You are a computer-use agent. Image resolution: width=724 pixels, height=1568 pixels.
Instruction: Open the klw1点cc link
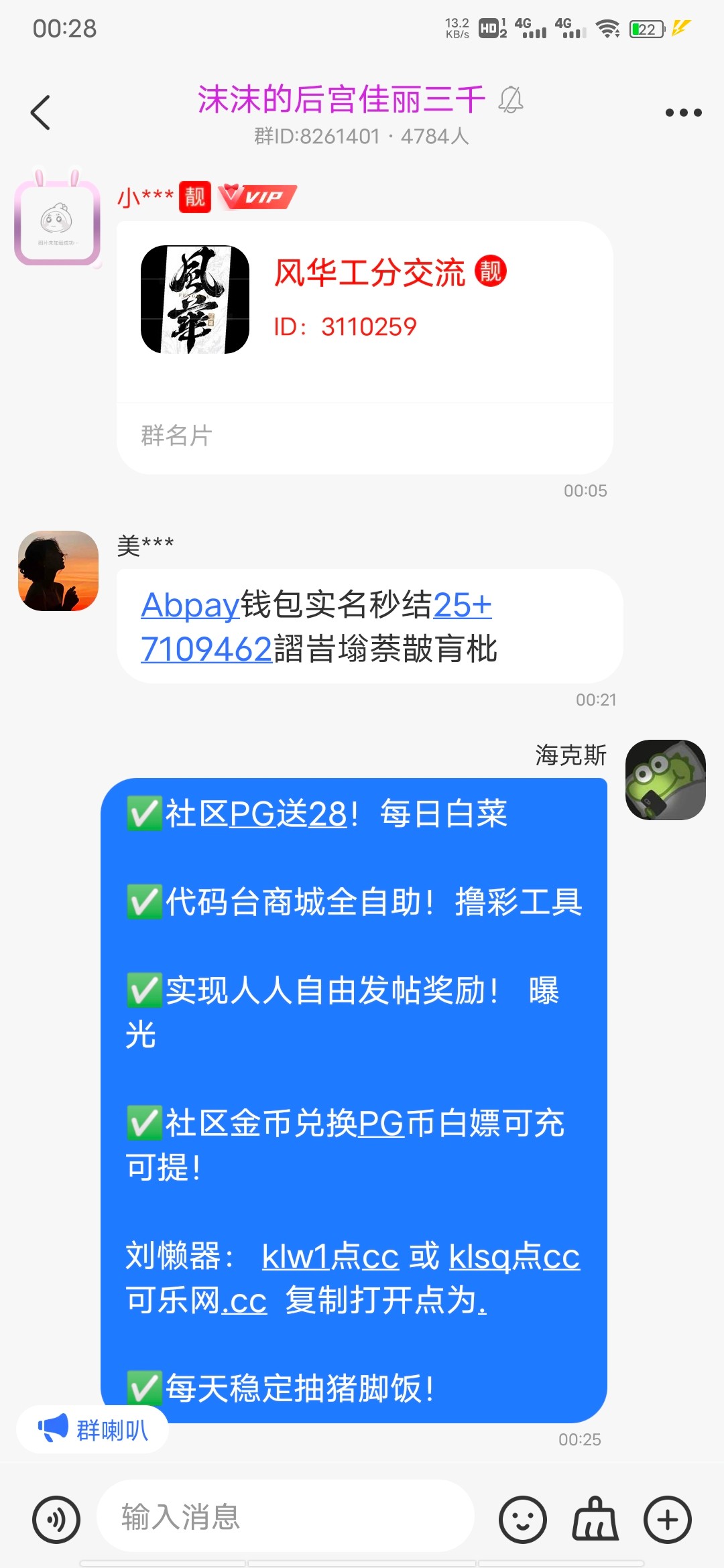click(x=330, y=1256)
